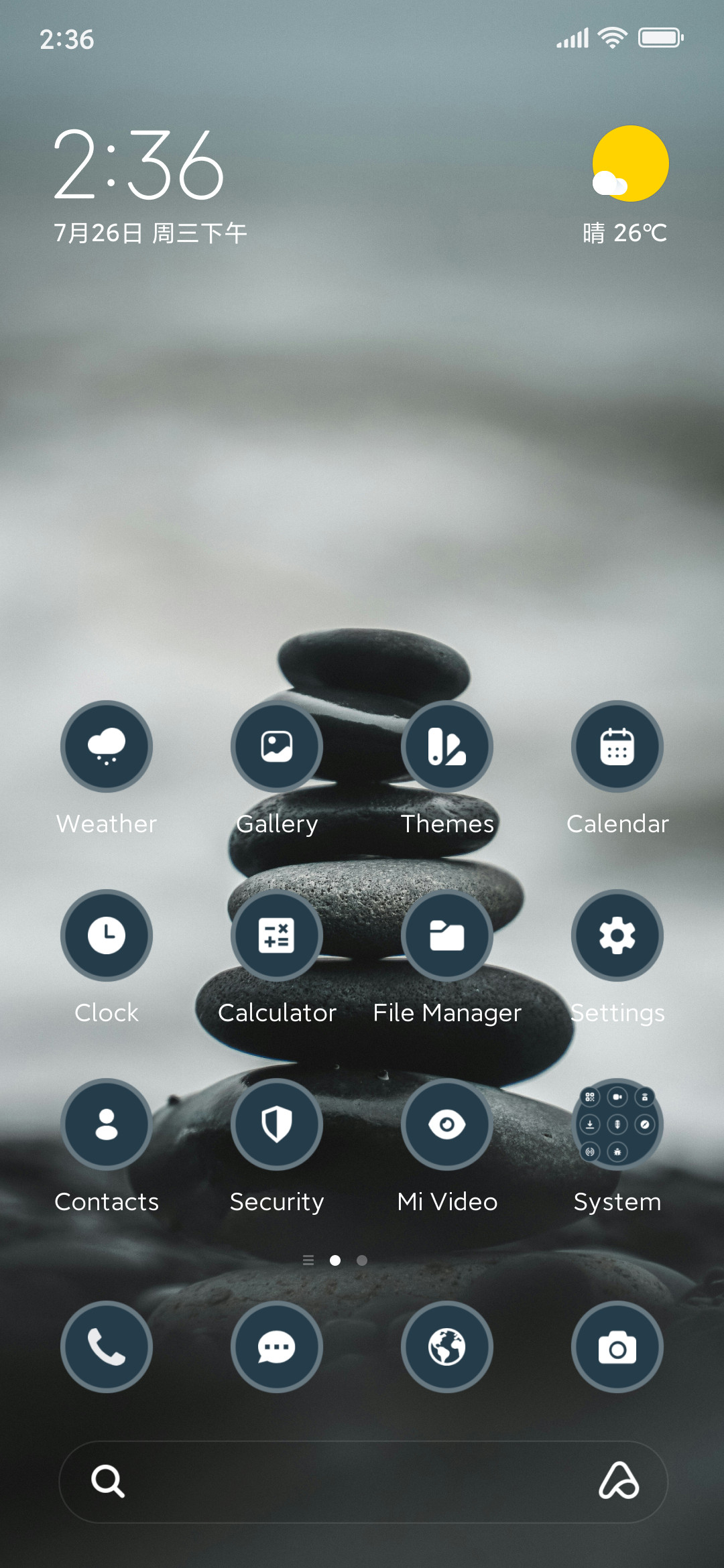
Task: Open the phone dialer in the dock
Action: coord(107,1347)
